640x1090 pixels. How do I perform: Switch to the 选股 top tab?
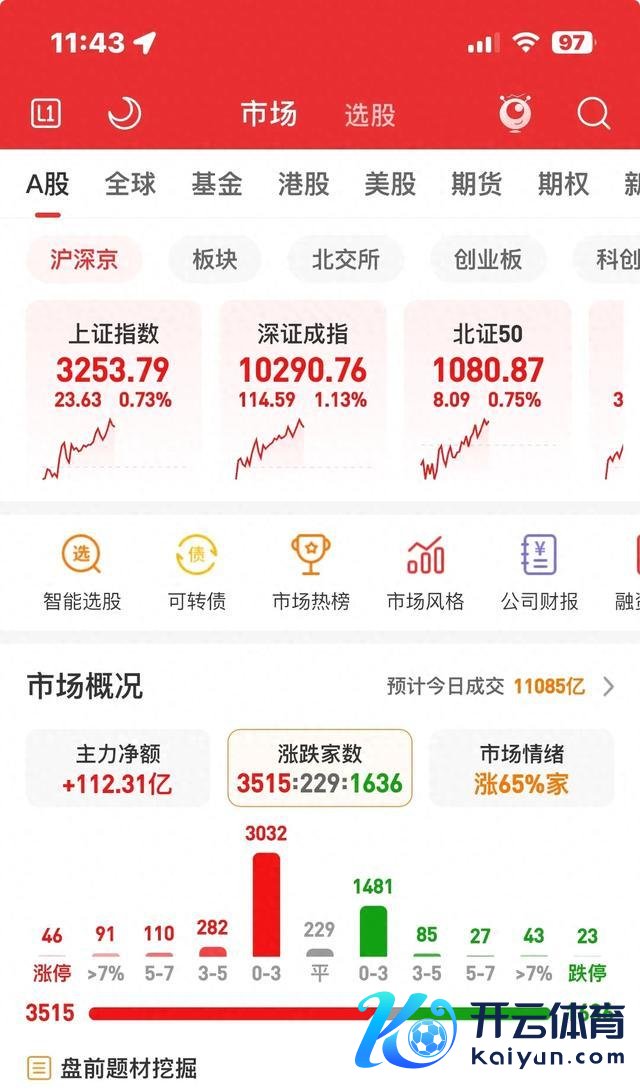tap(370, 115)
